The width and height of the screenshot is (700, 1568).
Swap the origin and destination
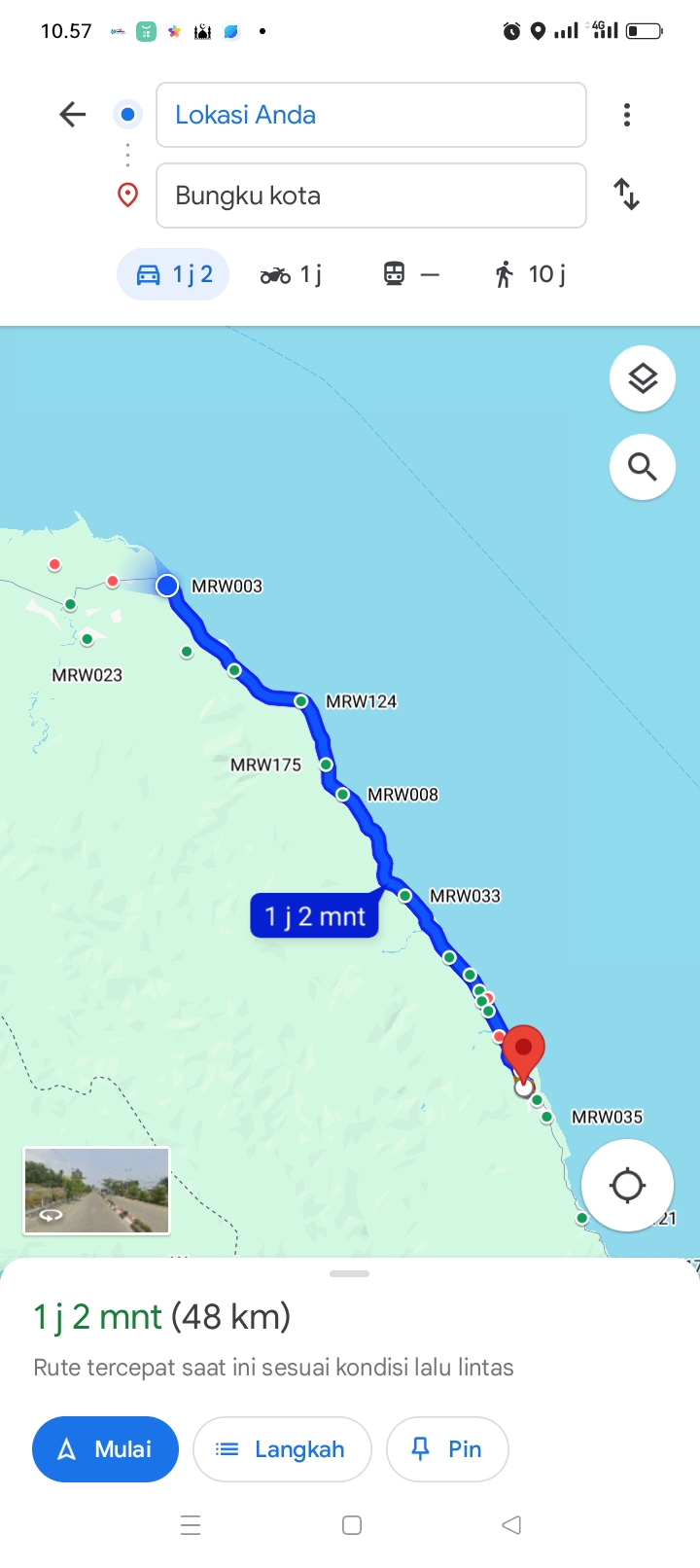point(627,195)
